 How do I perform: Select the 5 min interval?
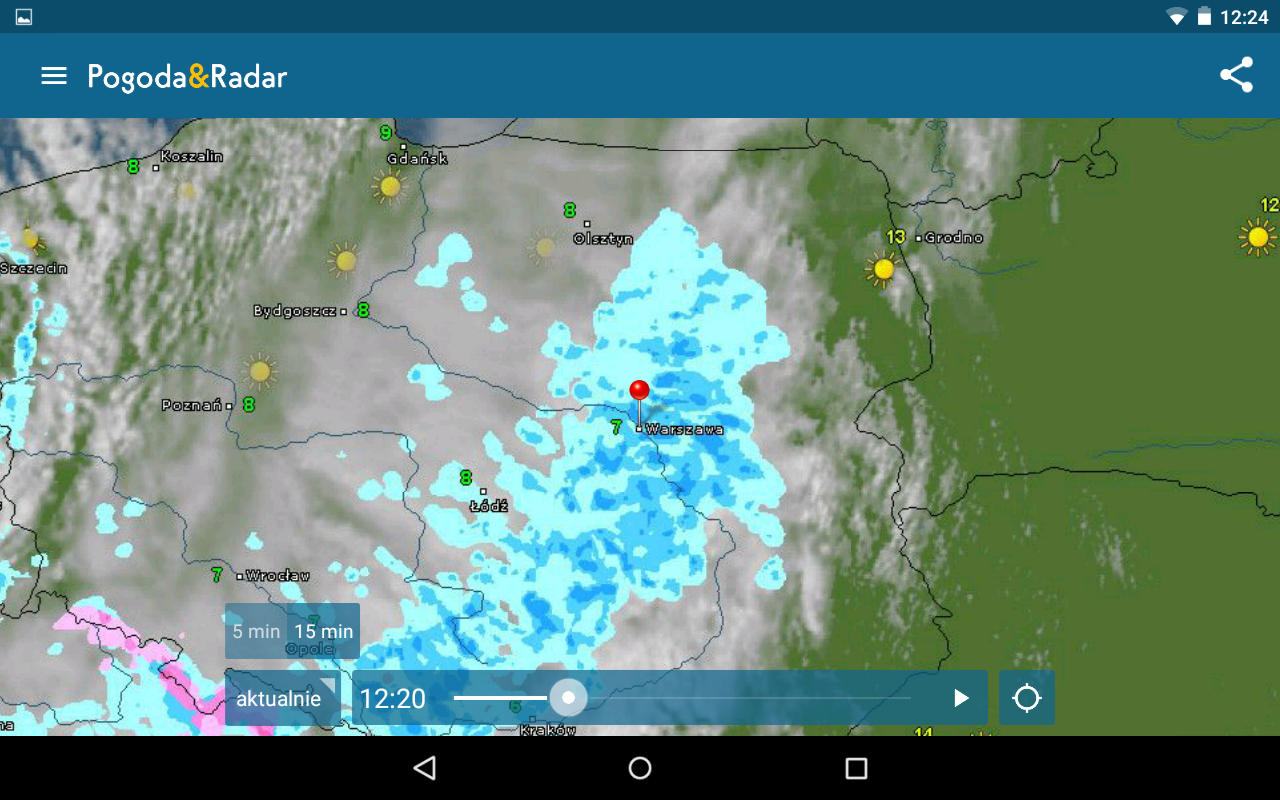[256, 631]
